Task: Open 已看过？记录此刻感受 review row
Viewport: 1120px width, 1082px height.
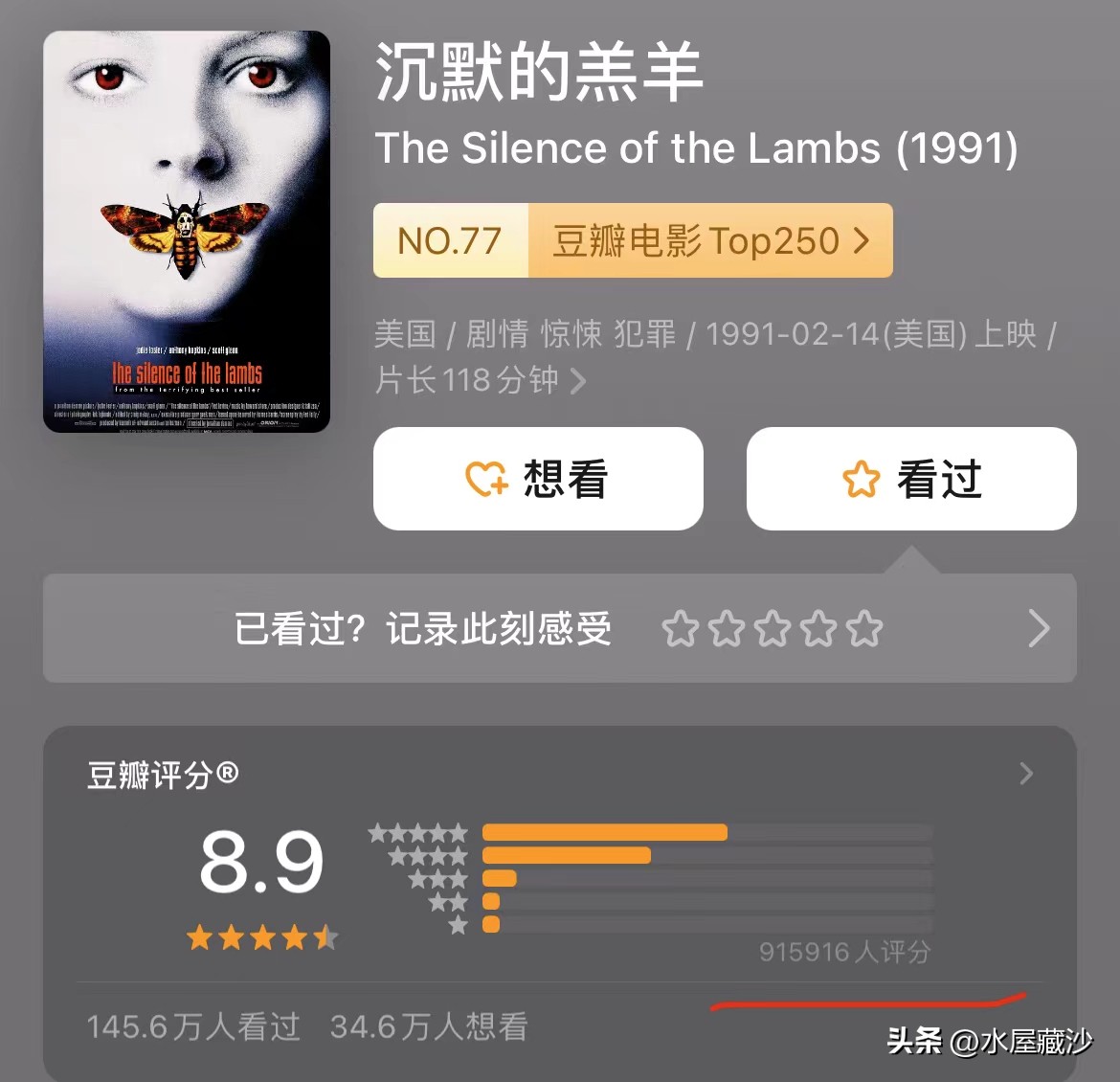Action: (x=559, y=629)
